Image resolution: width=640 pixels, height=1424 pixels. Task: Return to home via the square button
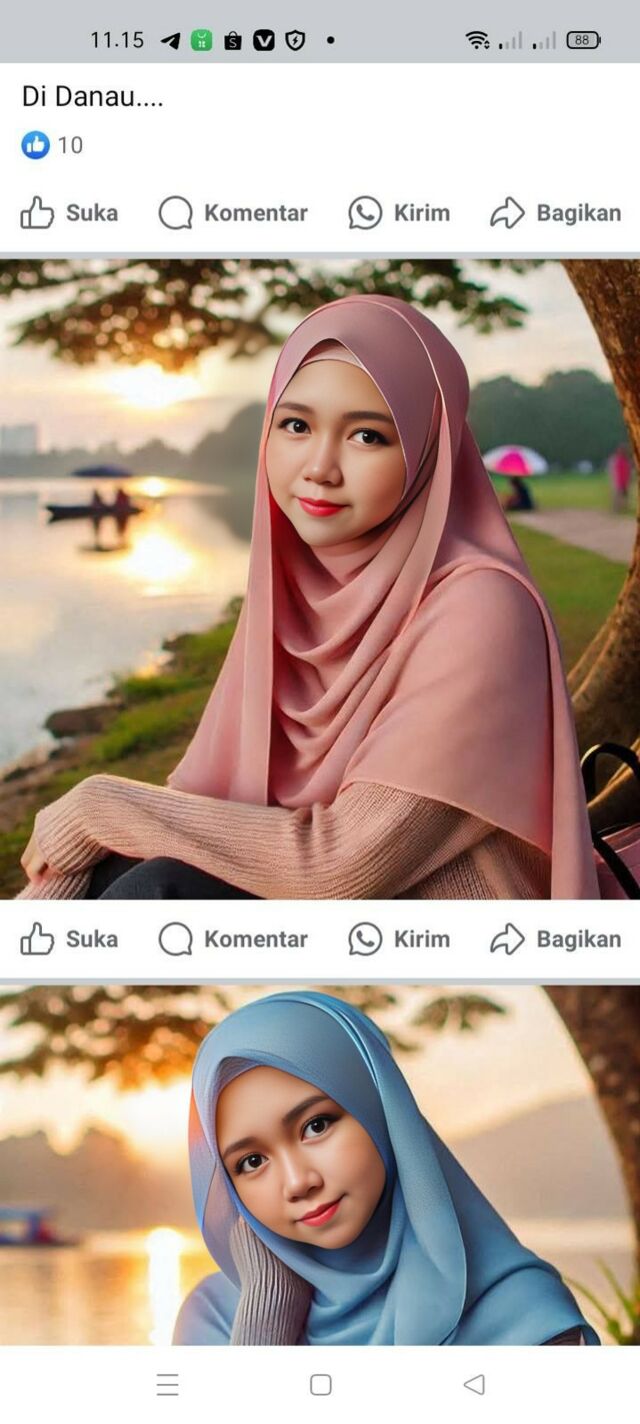pyautogui.click(x=320, y=1384)
